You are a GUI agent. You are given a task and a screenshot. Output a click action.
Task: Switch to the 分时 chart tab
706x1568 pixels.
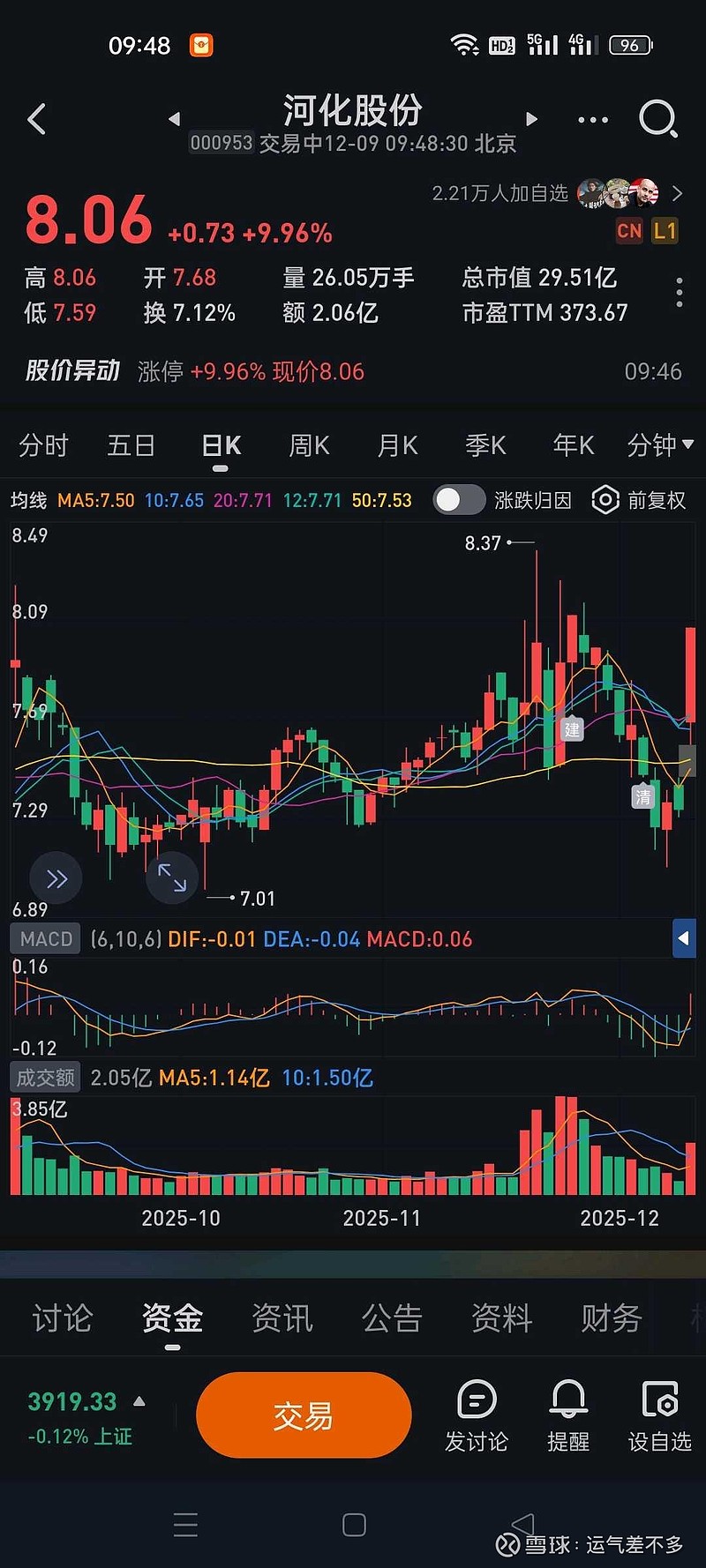43,446
